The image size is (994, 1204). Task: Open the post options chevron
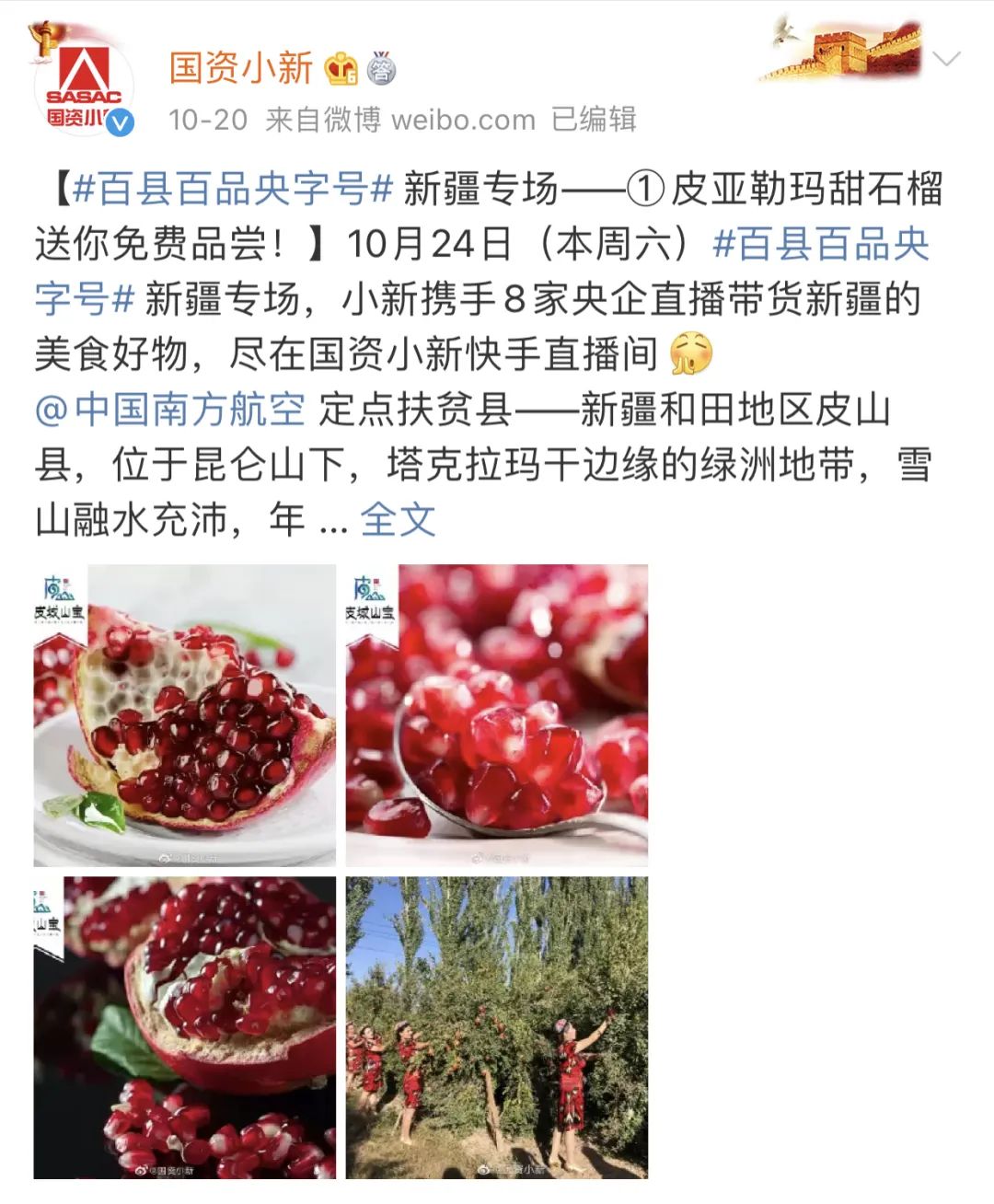[x=945, y=60]
